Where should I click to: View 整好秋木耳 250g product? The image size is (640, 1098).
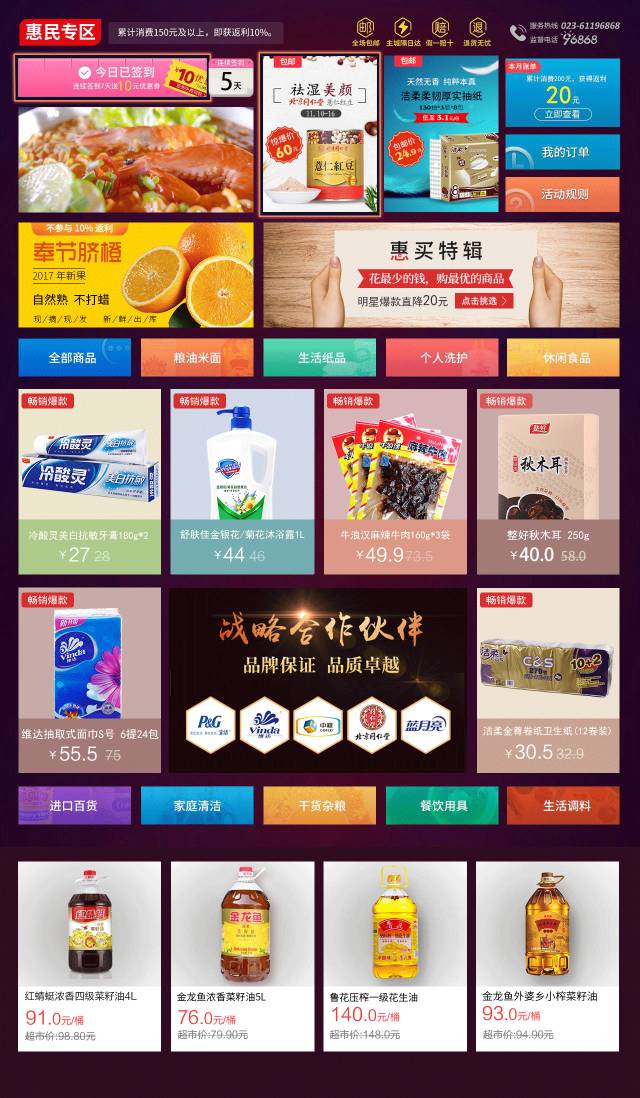pyautogui.click(x=548, y=482)
